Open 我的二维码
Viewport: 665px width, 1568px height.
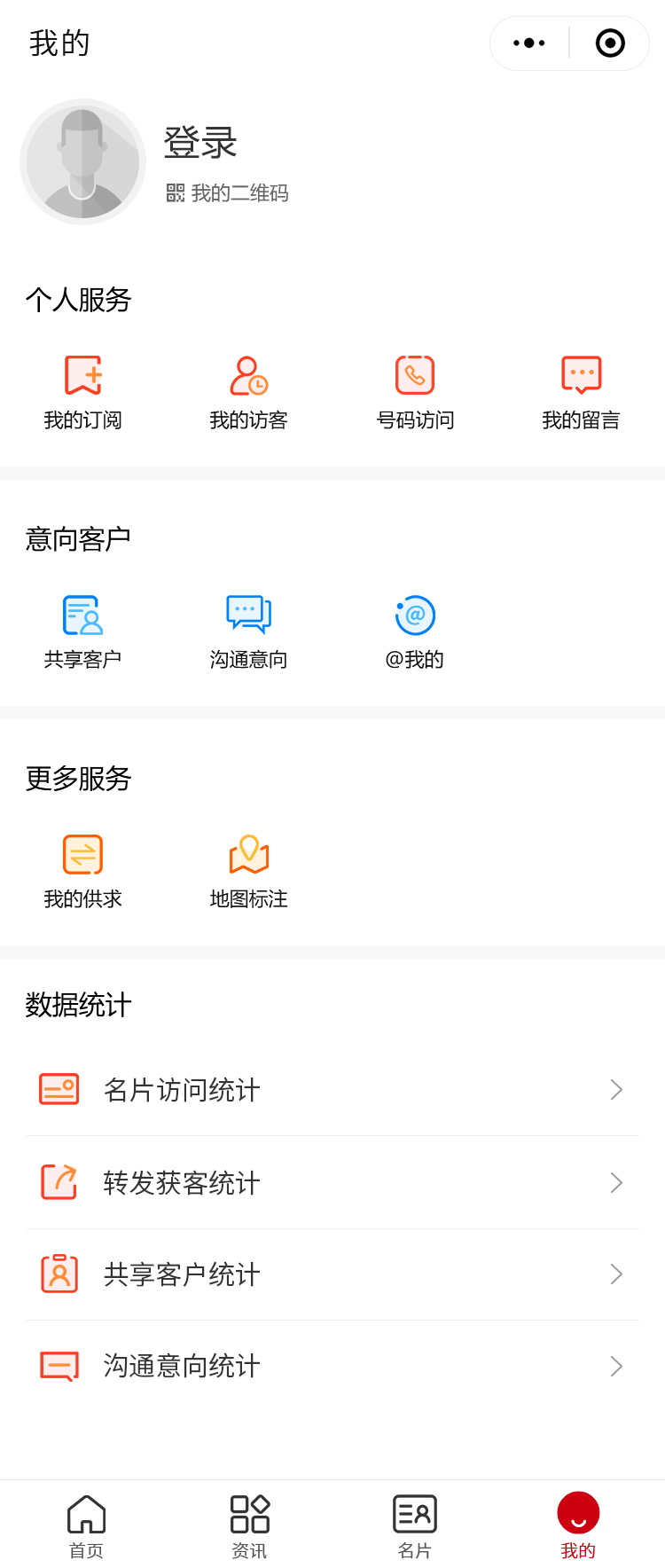(x=228, y=193)
